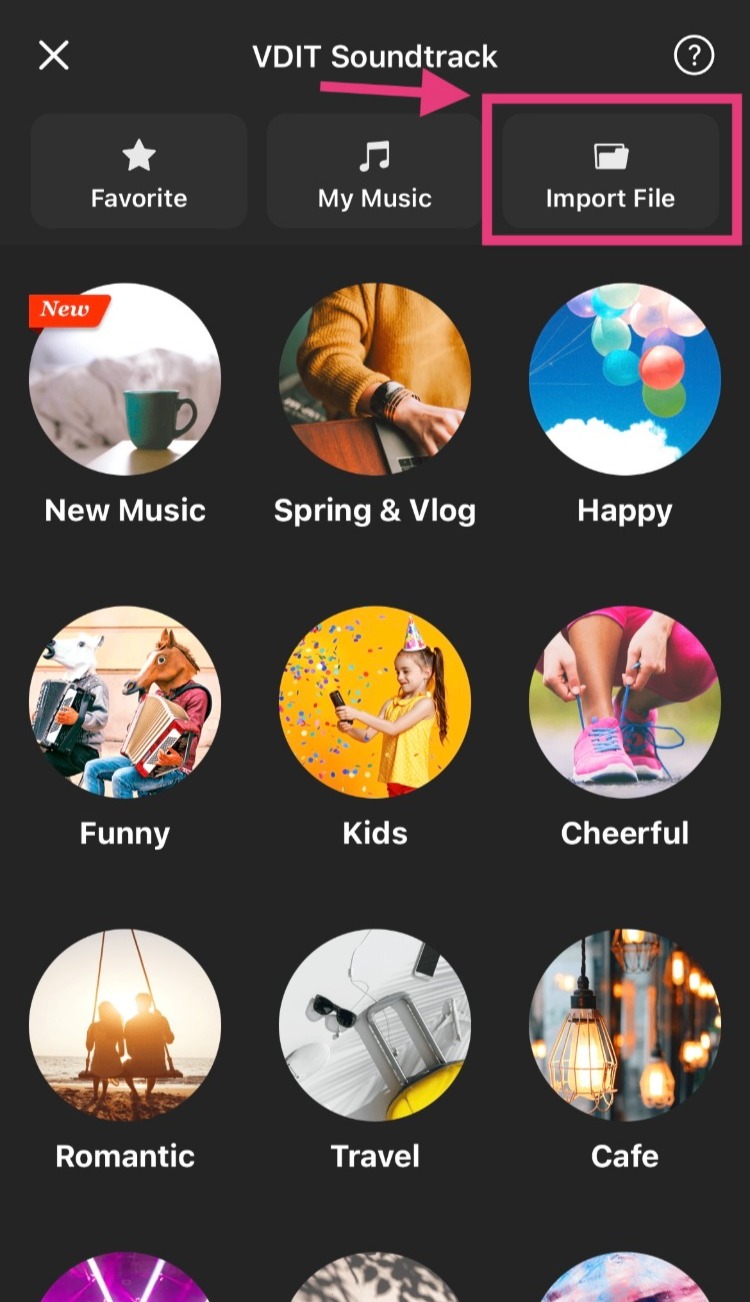Choose the Kids music category

click(x=375, y=702)
